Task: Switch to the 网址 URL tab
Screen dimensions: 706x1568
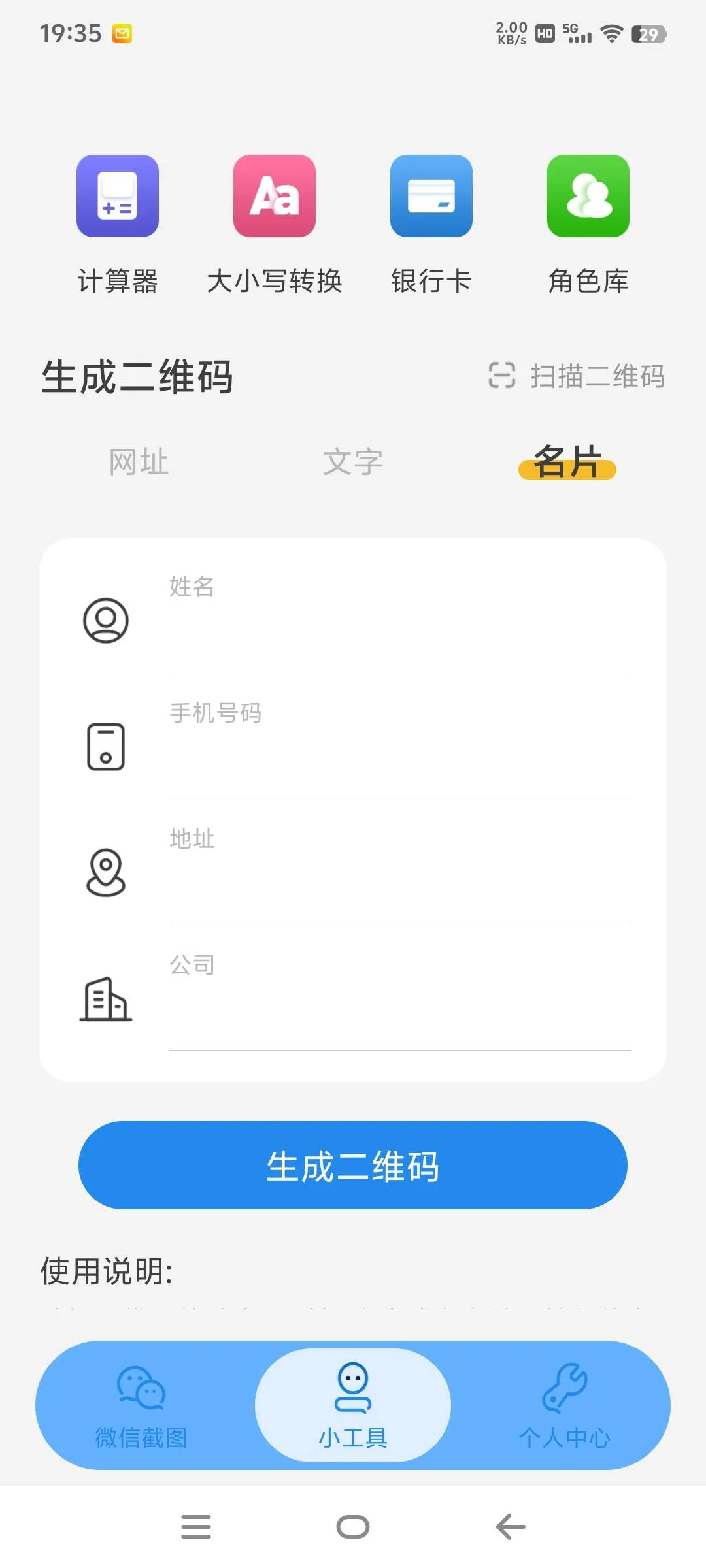Action: coord(139,463)
